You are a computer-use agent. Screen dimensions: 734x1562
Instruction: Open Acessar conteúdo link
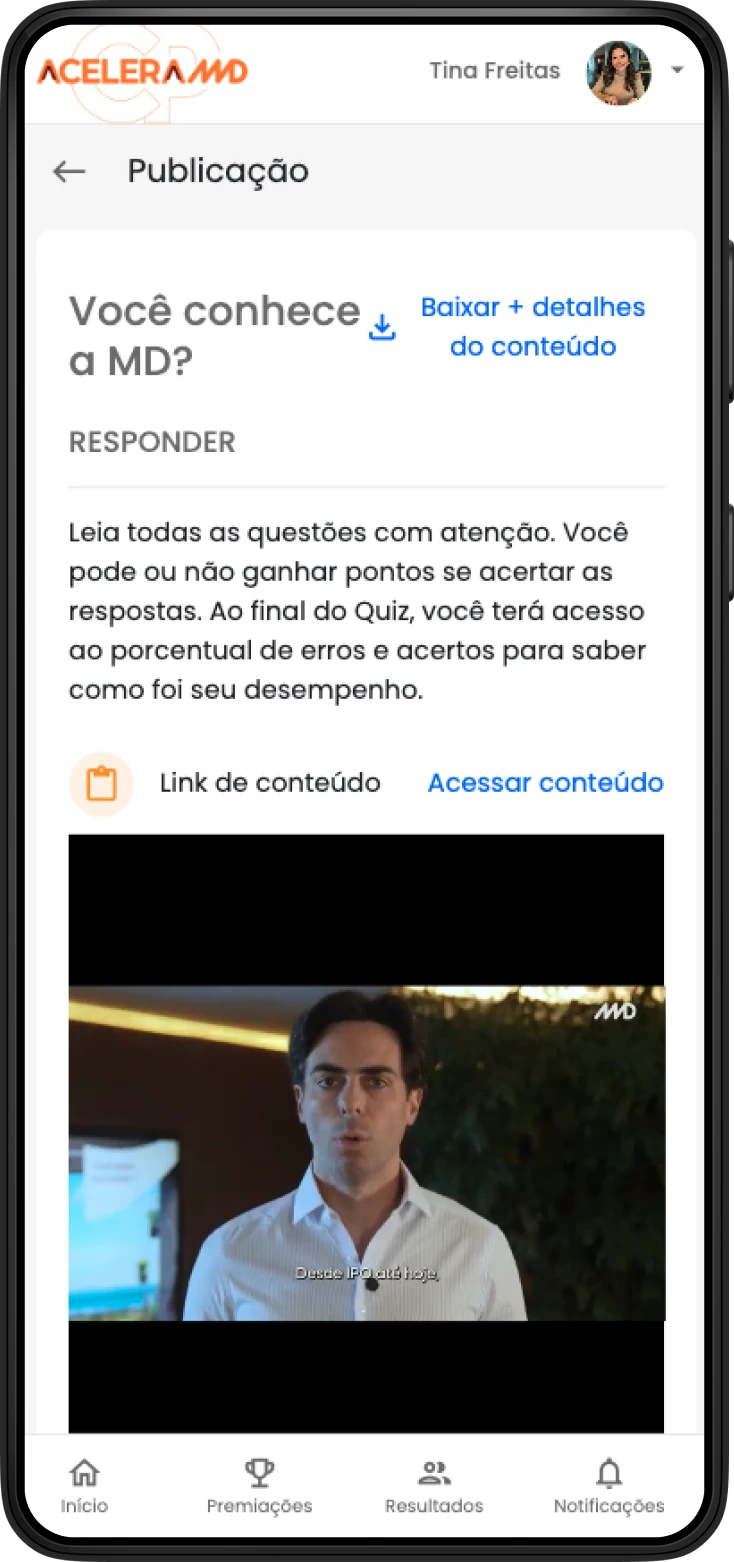point(545,782)
